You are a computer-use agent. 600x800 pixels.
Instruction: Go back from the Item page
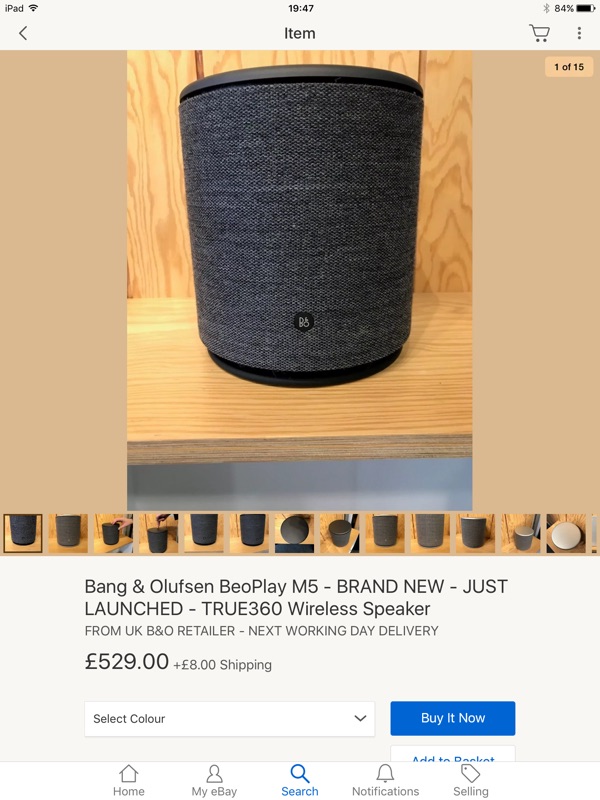tap(23, 33)
